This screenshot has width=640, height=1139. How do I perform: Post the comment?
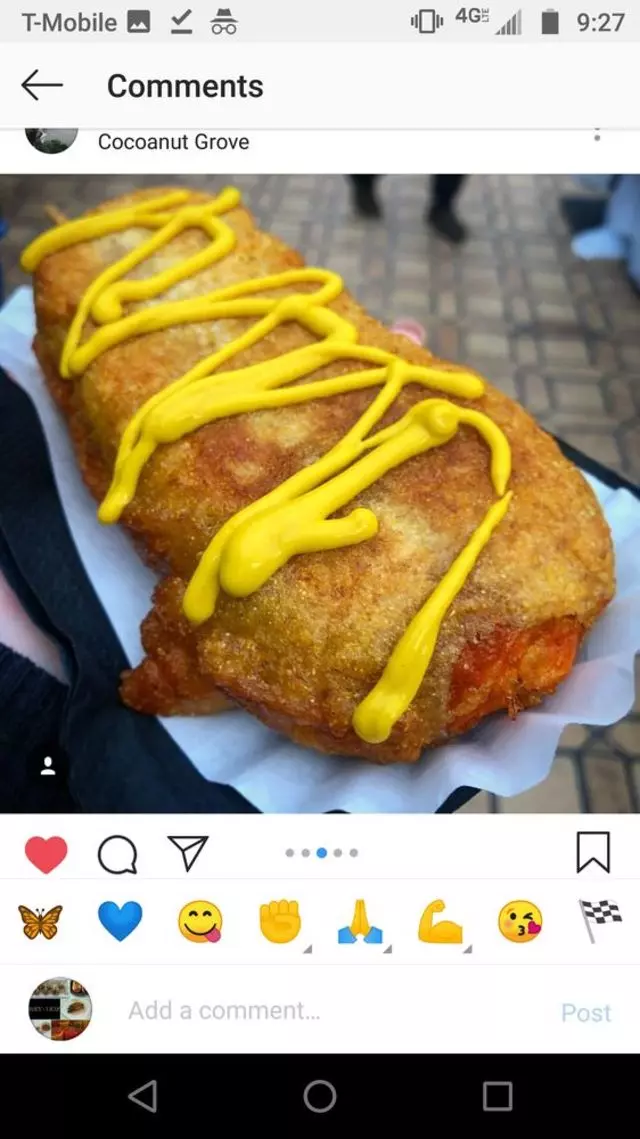click(x=585, y=1012)
